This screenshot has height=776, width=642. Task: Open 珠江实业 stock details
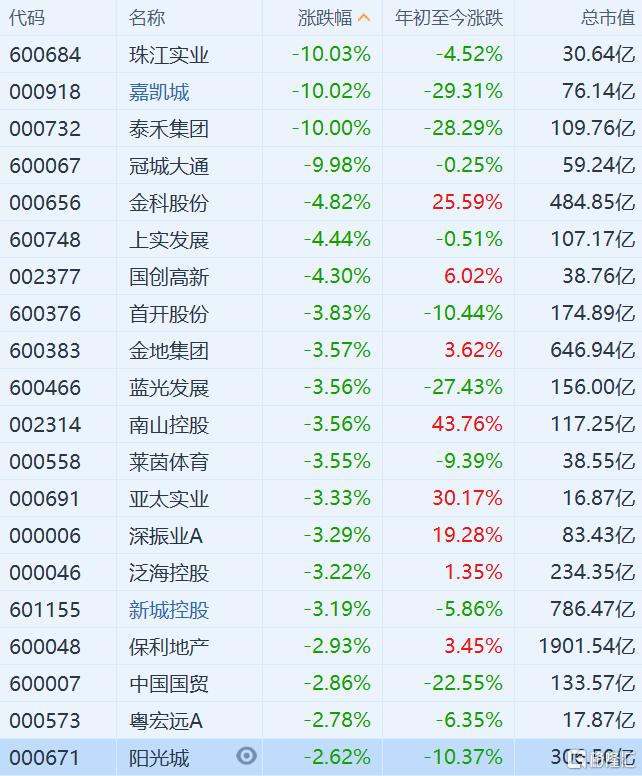tap(169, 55)
